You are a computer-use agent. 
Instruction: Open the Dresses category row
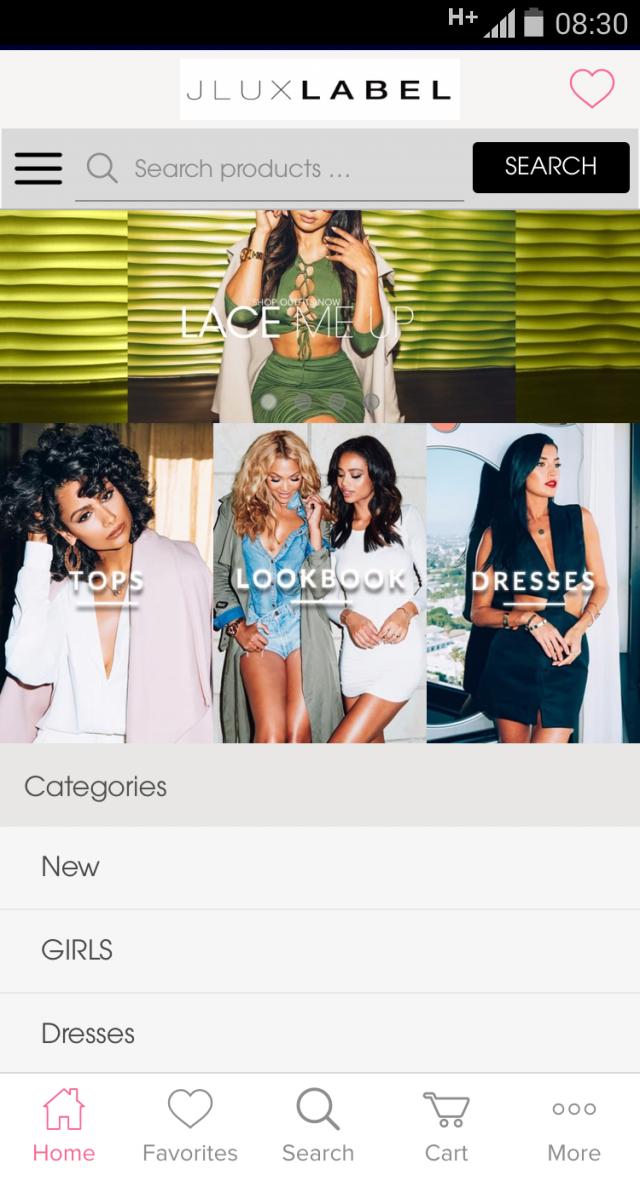pyautogui.click(x=320, y=1033)
